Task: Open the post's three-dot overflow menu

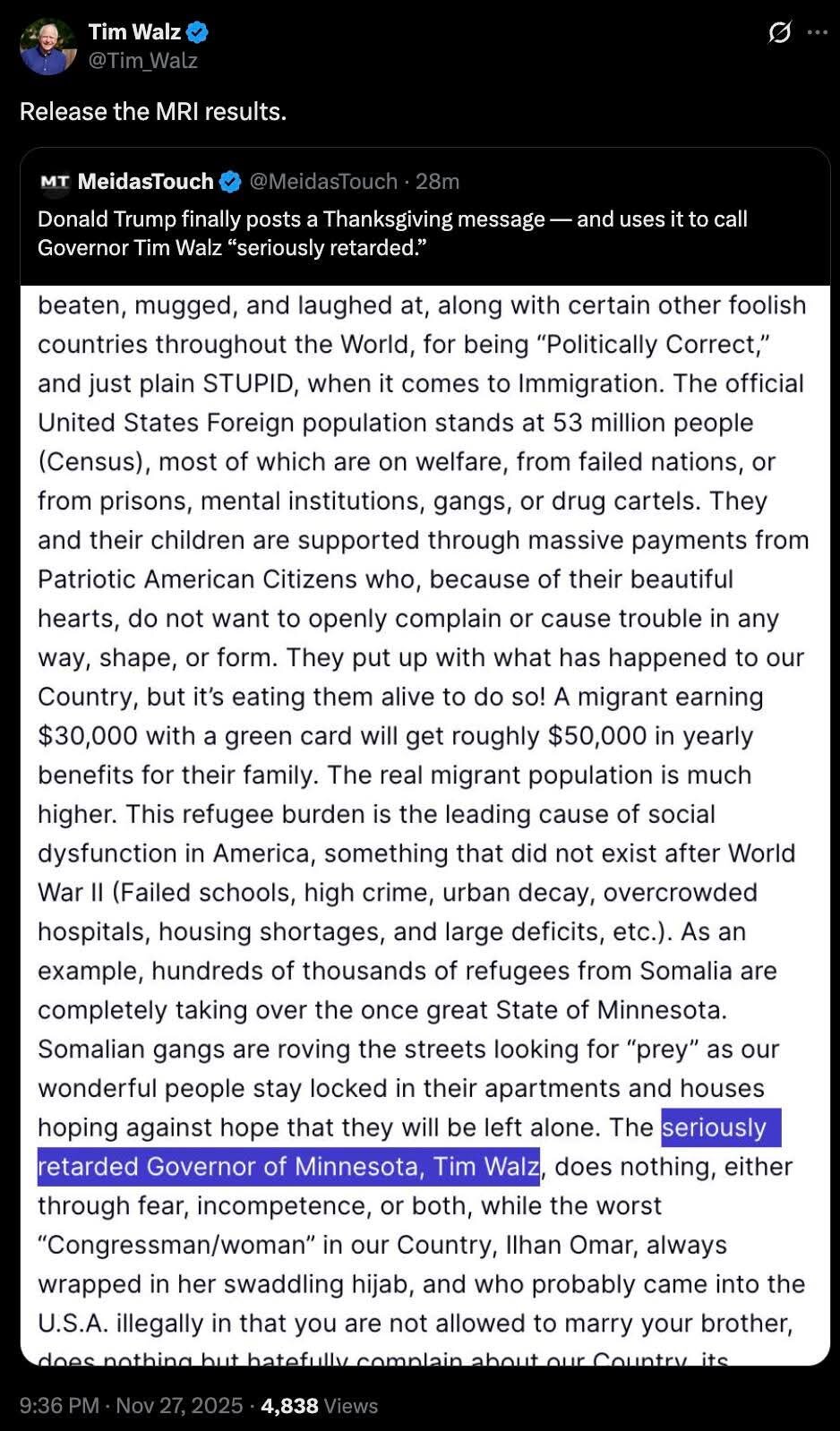Action: pyautogui.click(x=817, y=33)
